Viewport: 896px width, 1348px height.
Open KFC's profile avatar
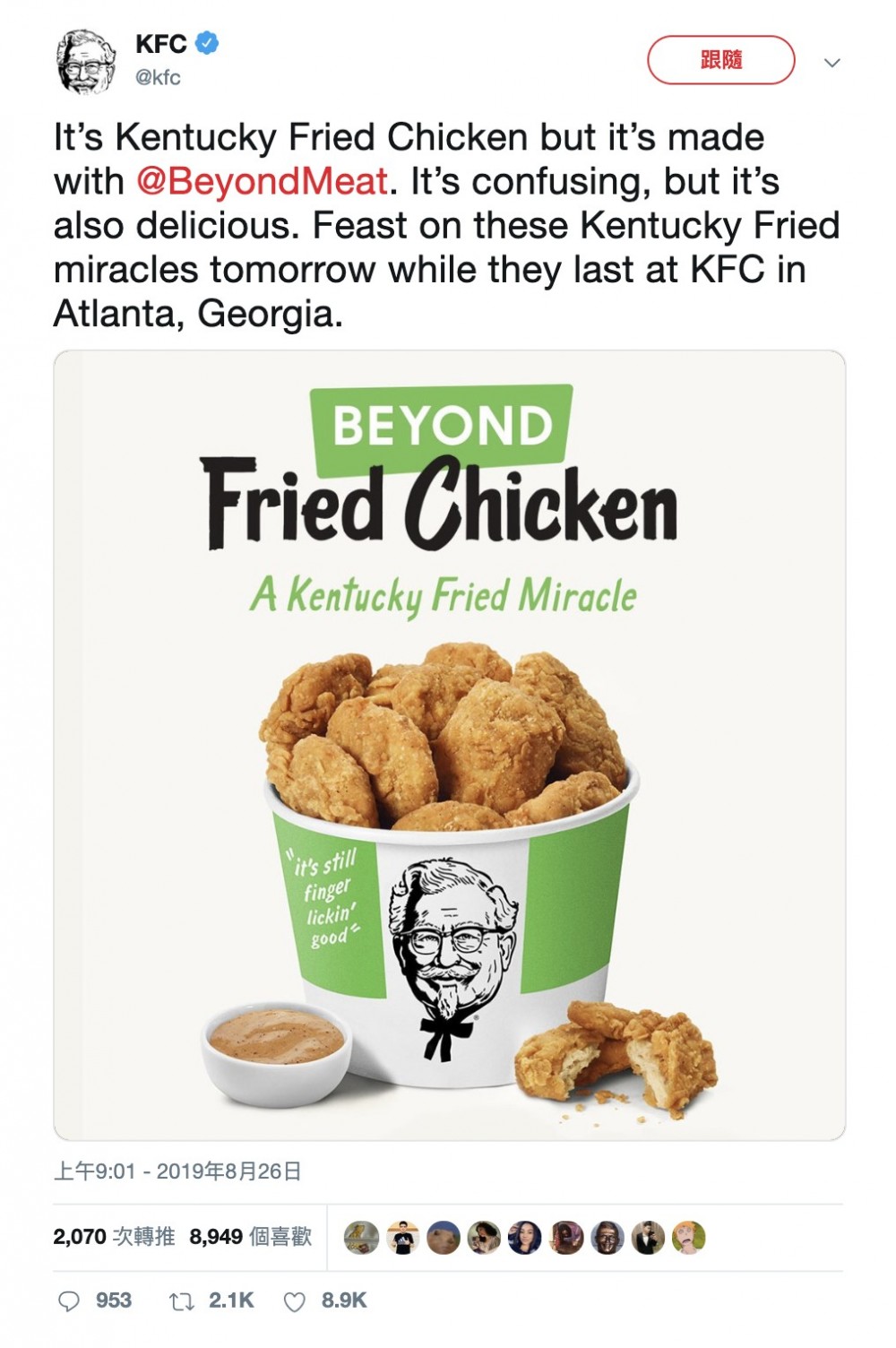(86, 61)
